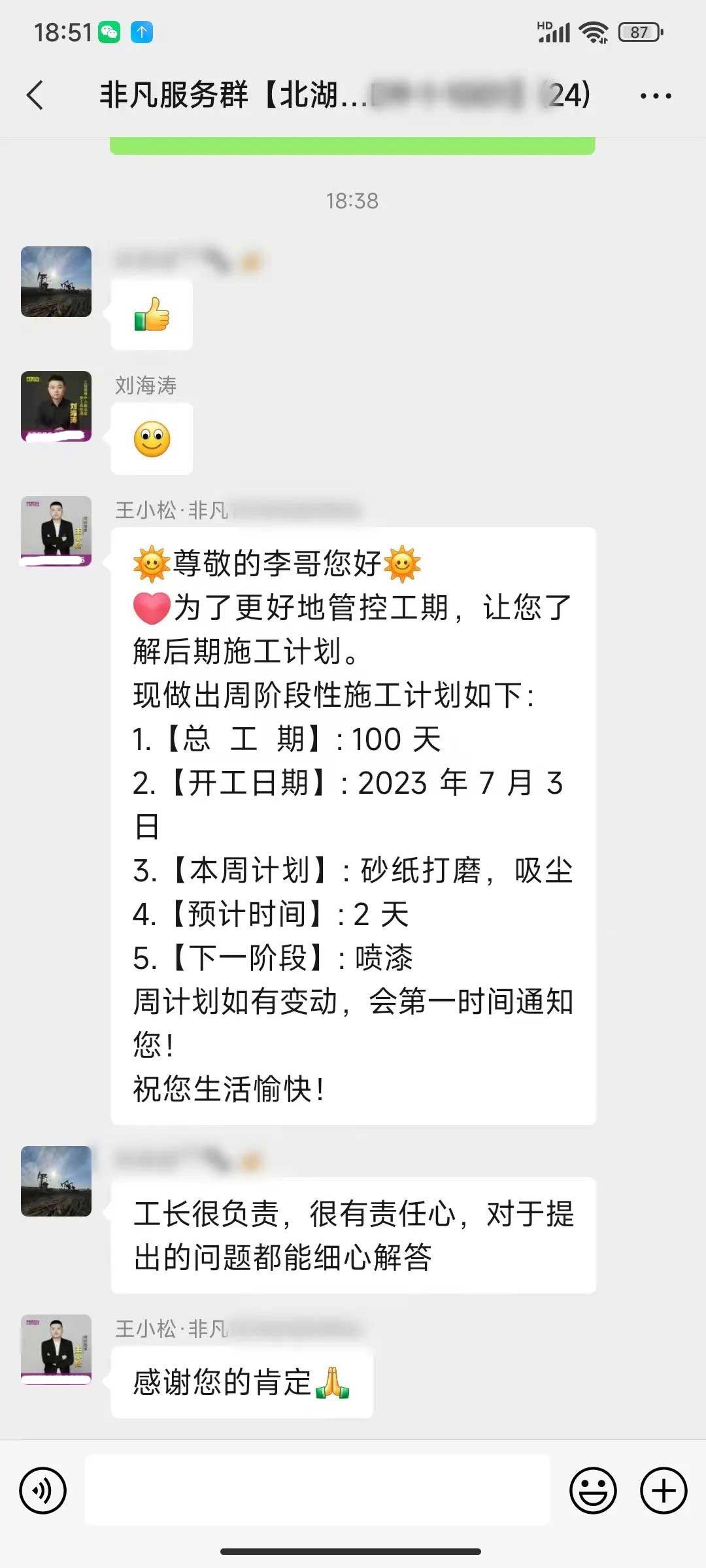Open the emoji picker

(593, 1491)
